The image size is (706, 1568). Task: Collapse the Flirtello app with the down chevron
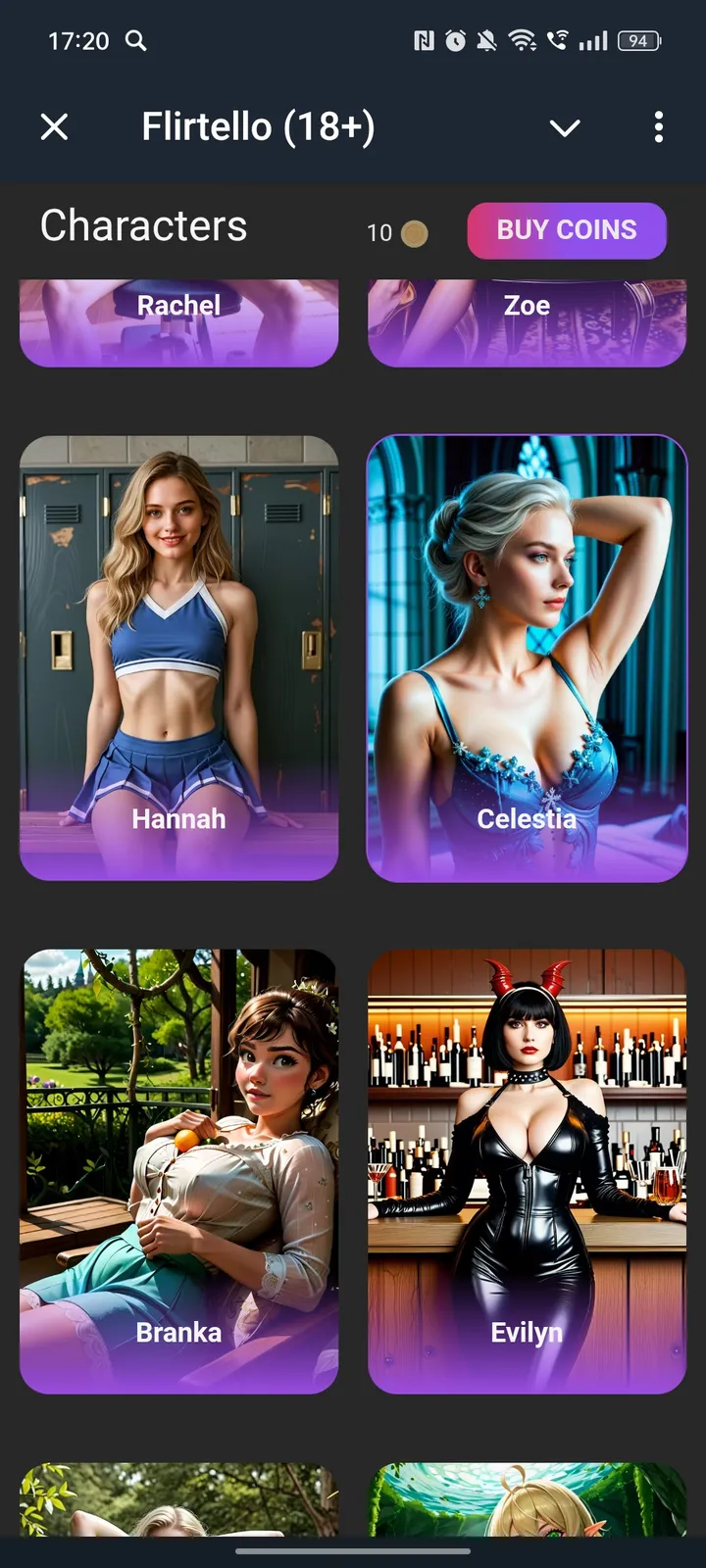coord(564,127)
